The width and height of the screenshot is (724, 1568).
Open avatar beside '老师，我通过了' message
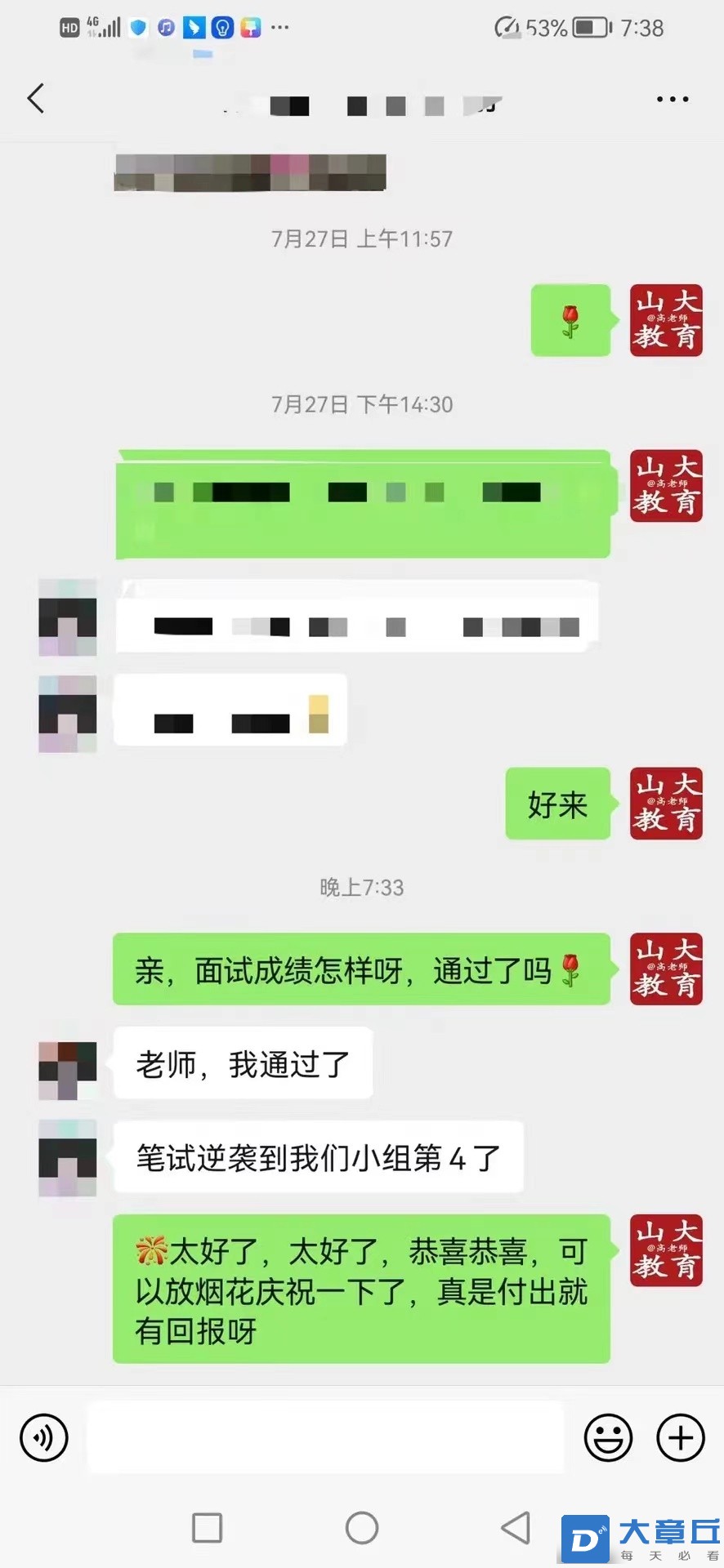[x=68, y=1071]
